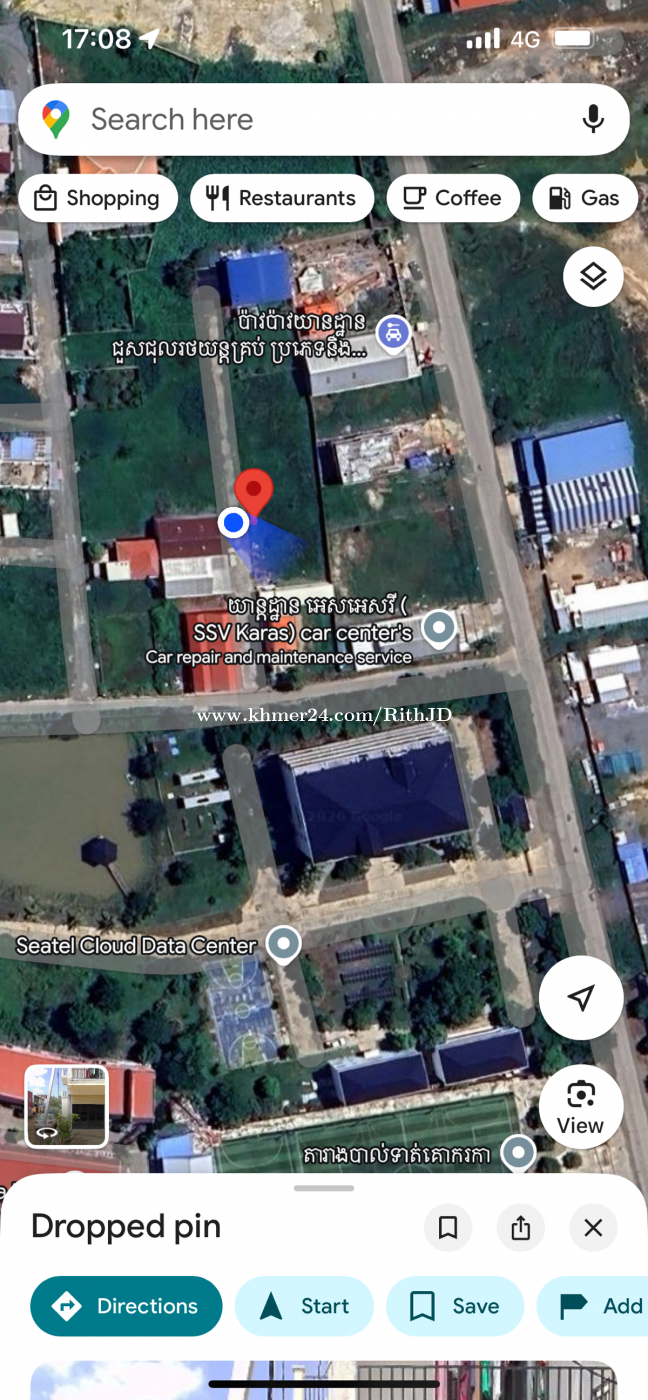
Task: Close the Dropped pin panel
Action: 593,1227
